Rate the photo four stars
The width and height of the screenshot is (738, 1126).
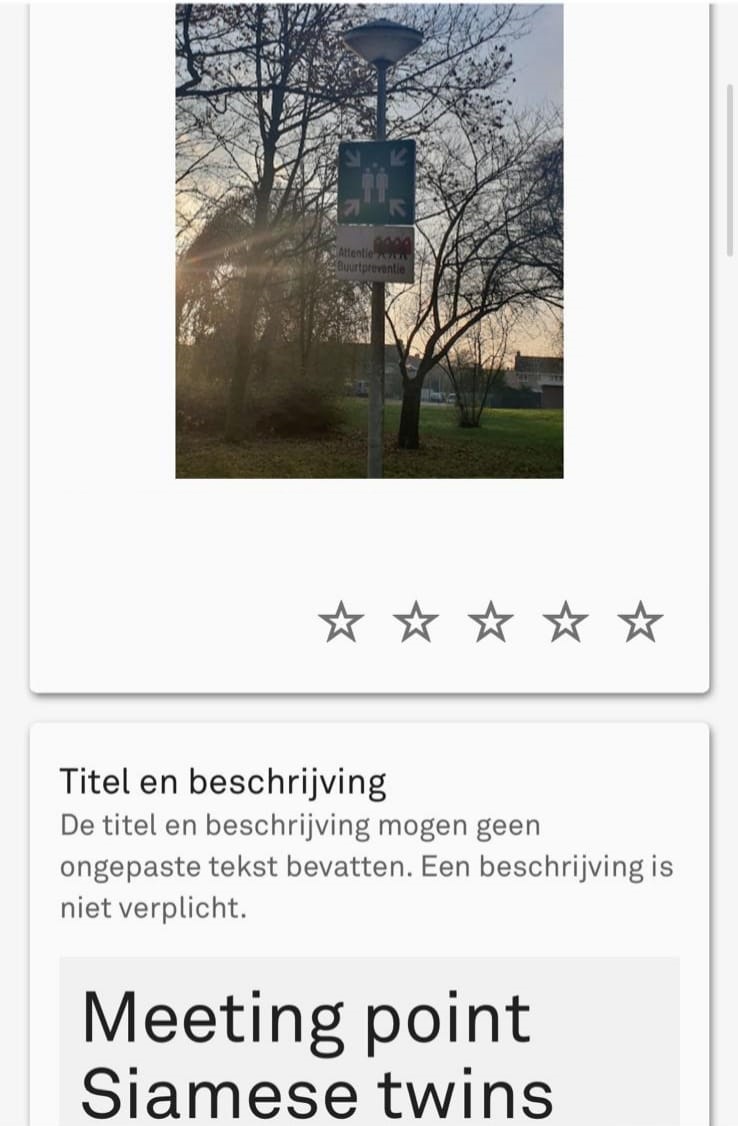(566, 622)
